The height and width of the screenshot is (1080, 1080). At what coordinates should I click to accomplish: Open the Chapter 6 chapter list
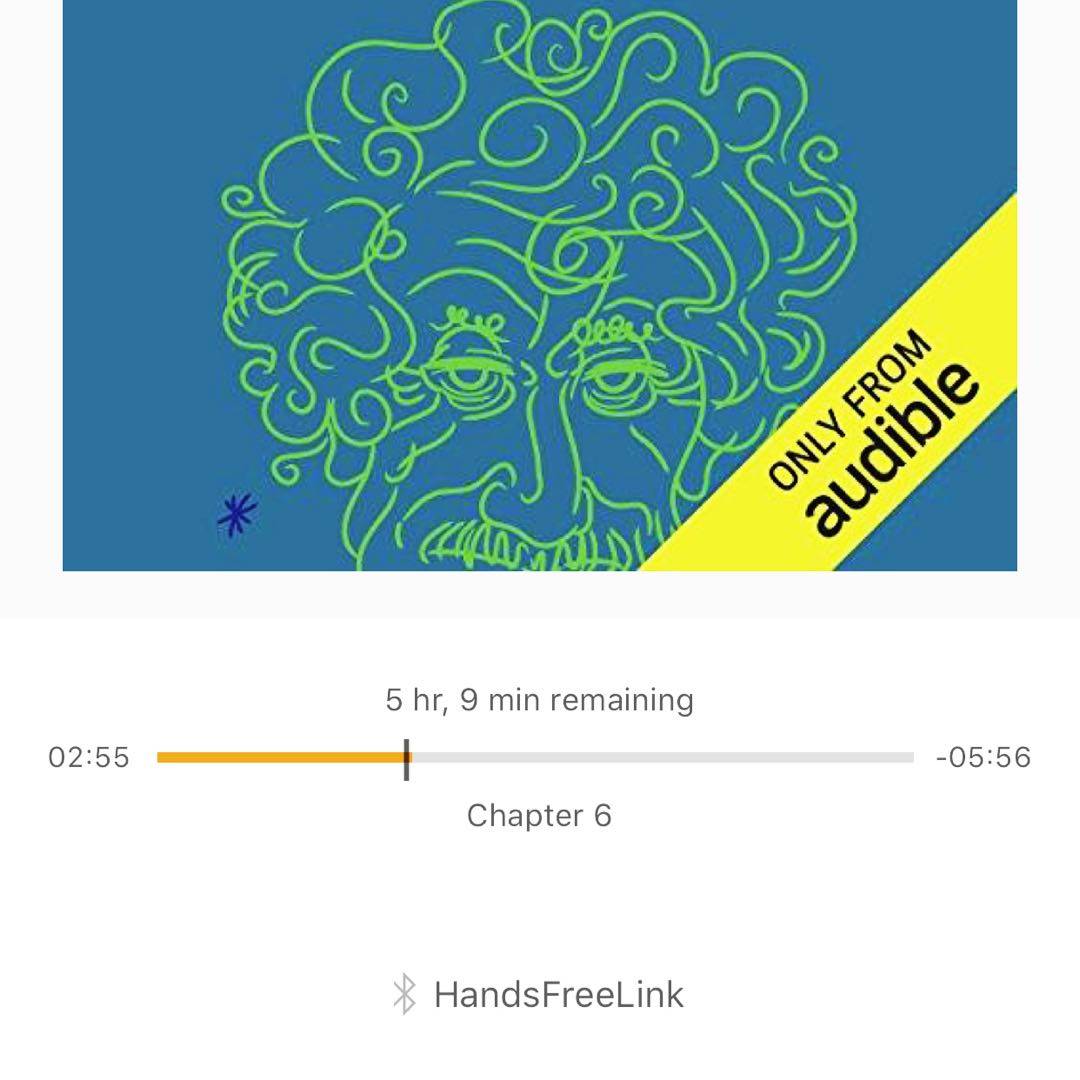click(x=539, y=816)
